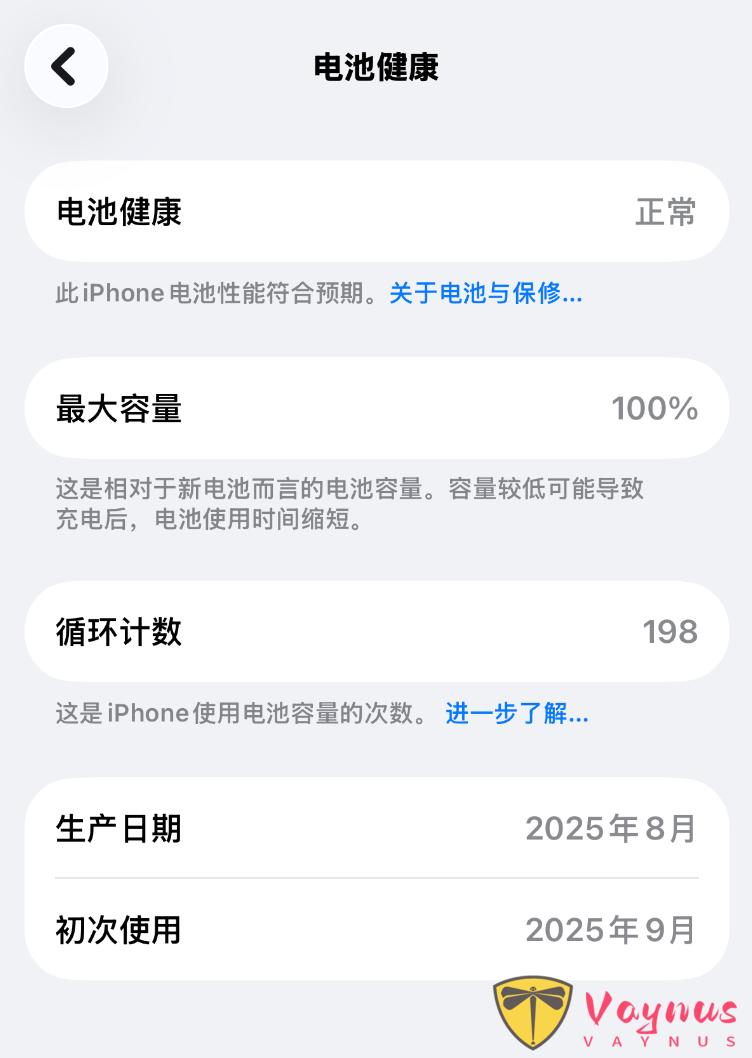
Task: Select the 2025年8月 manufacture date value
Action: pos(611,828)
